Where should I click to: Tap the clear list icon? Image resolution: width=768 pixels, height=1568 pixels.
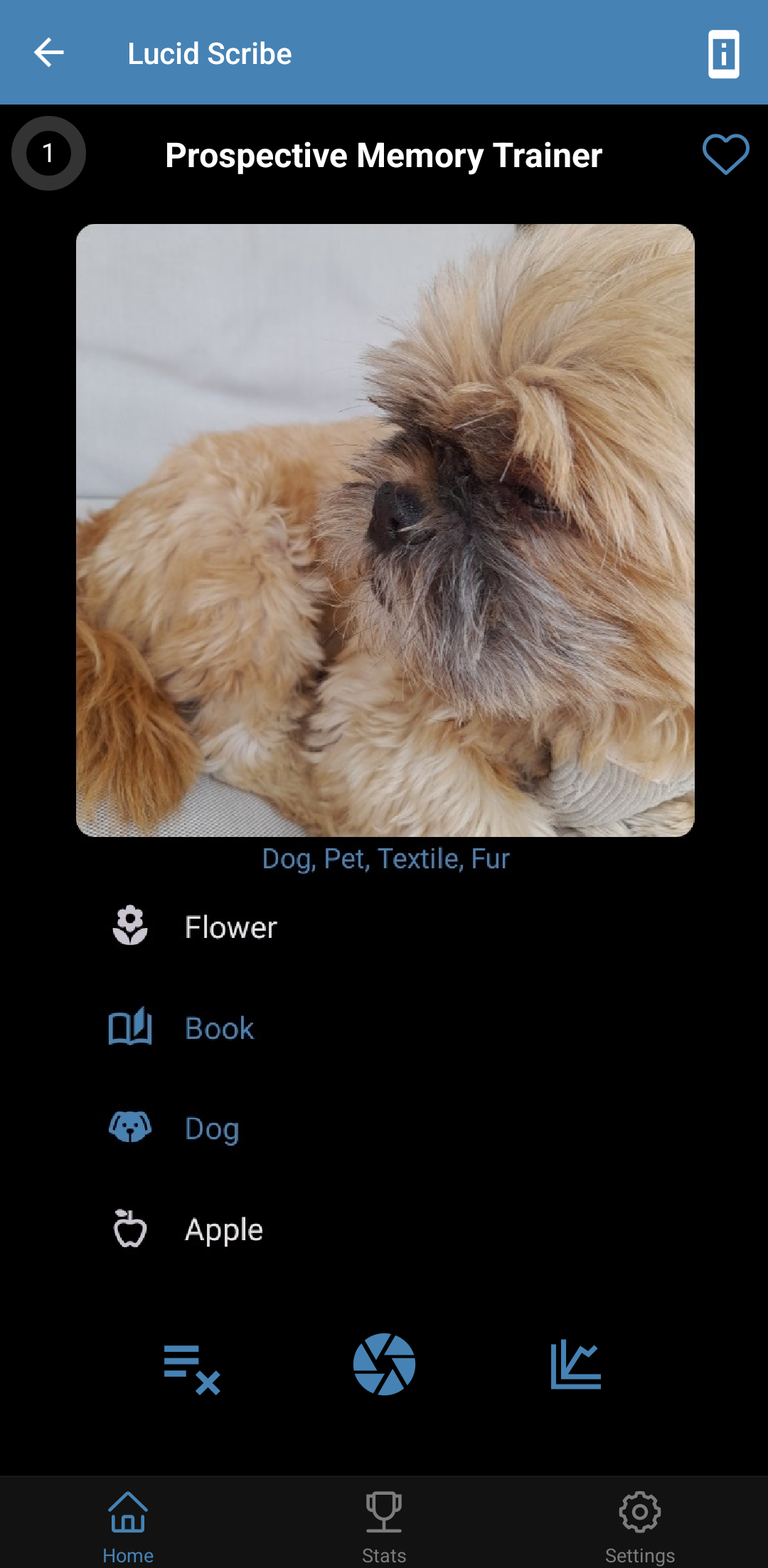[192, 1367]
